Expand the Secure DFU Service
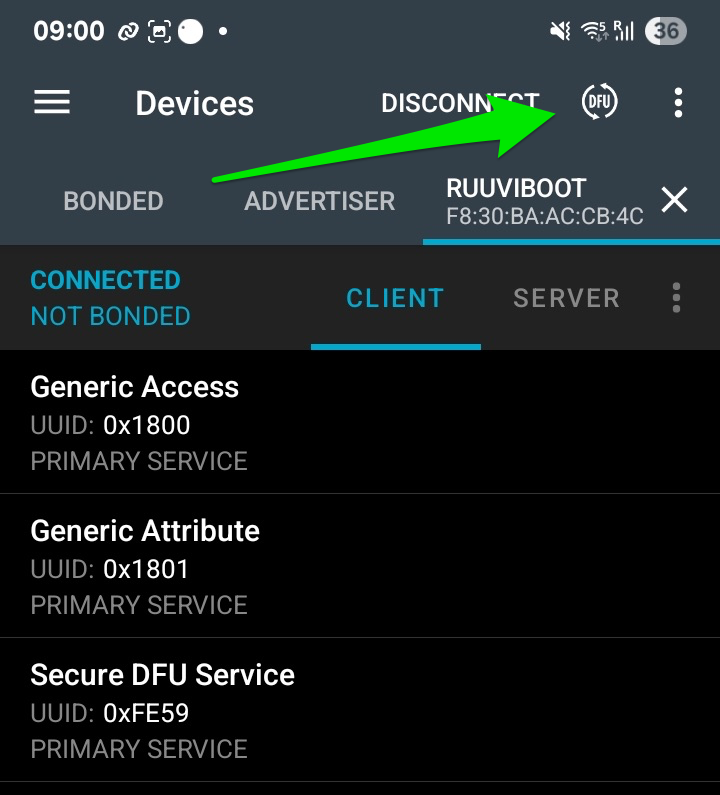Screen dimensions: 720x795 [x=360, y=711]
